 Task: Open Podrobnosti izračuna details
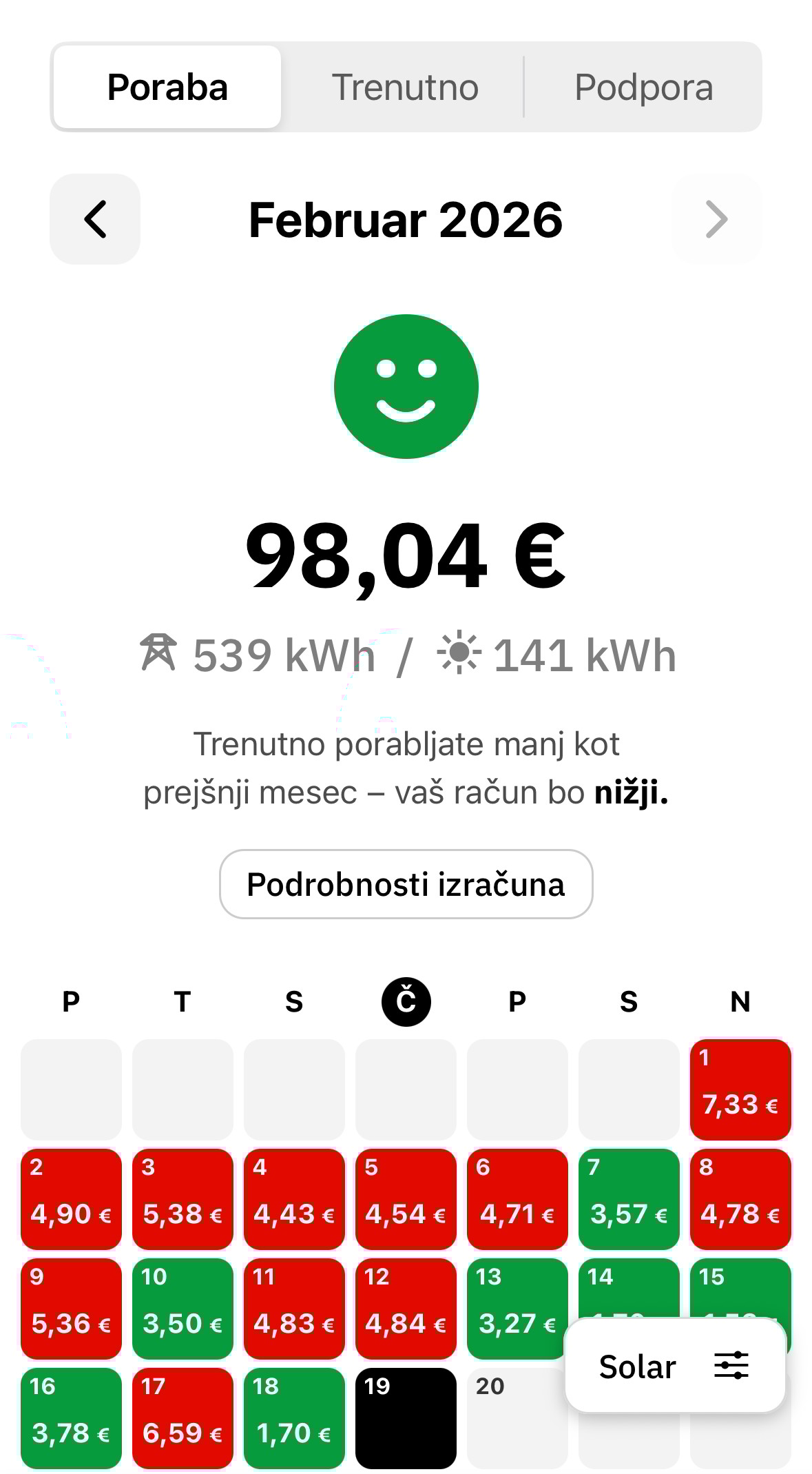(x=406, y=884)
